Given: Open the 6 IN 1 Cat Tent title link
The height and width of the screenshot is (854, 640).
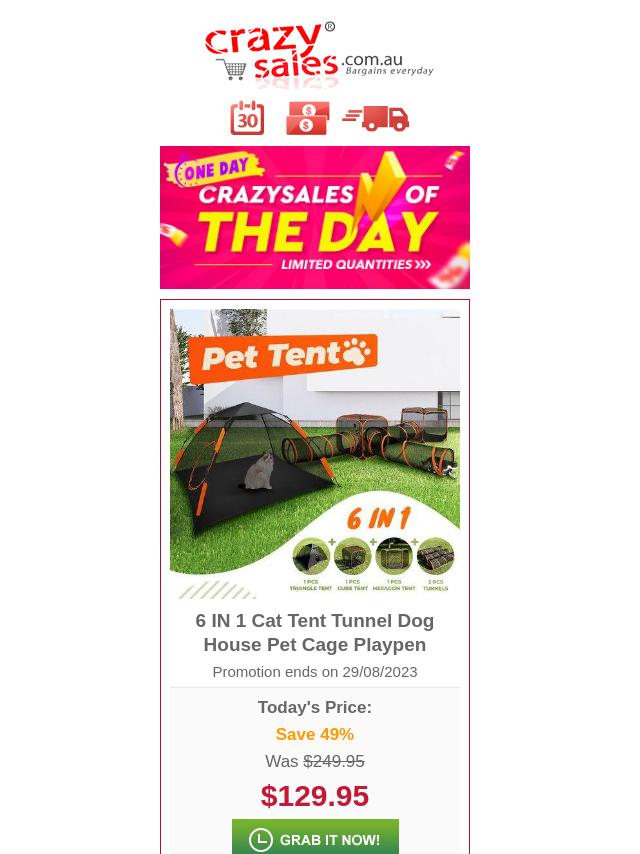Looking at the screenshot, I should tap(315, 632).
